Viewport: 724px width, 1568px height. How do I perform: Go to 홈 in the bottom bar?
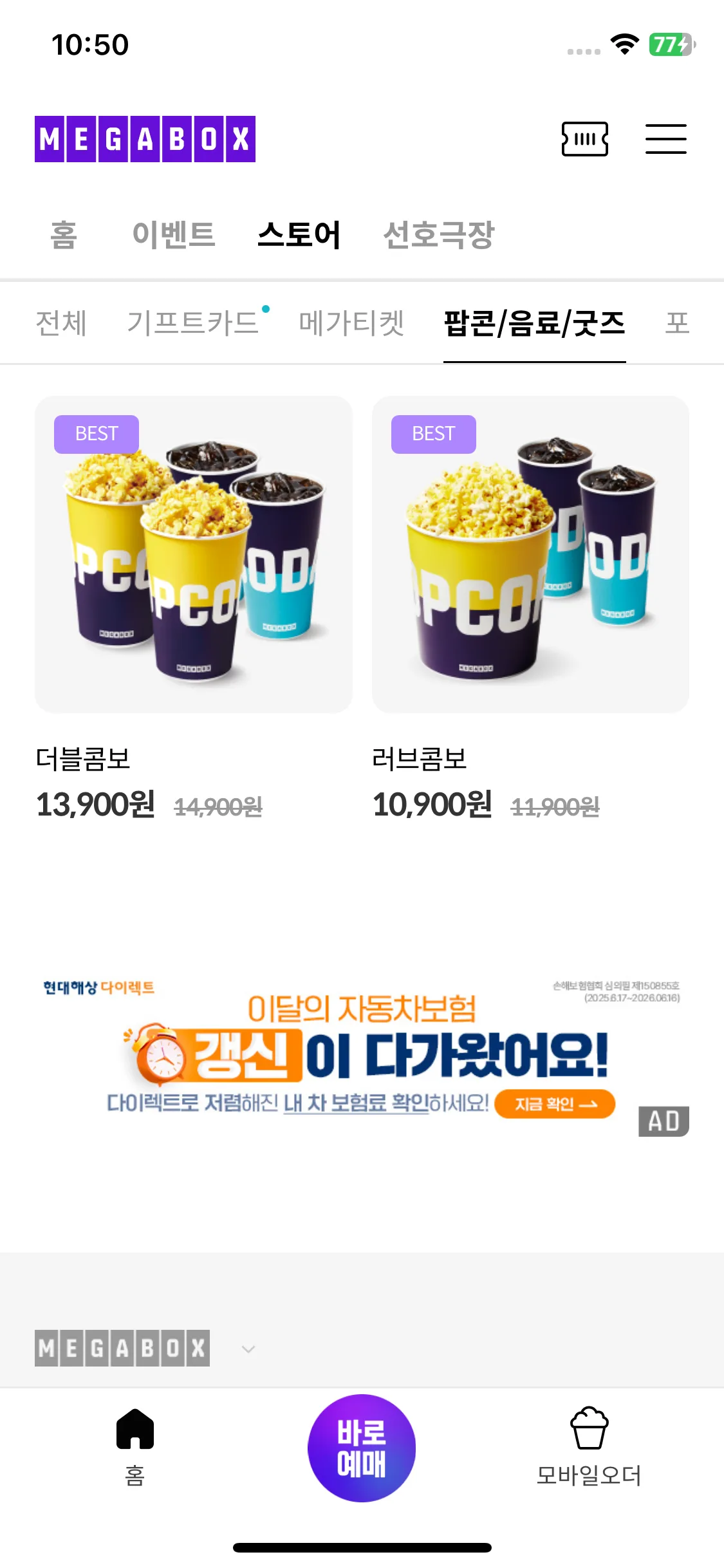135,1446
